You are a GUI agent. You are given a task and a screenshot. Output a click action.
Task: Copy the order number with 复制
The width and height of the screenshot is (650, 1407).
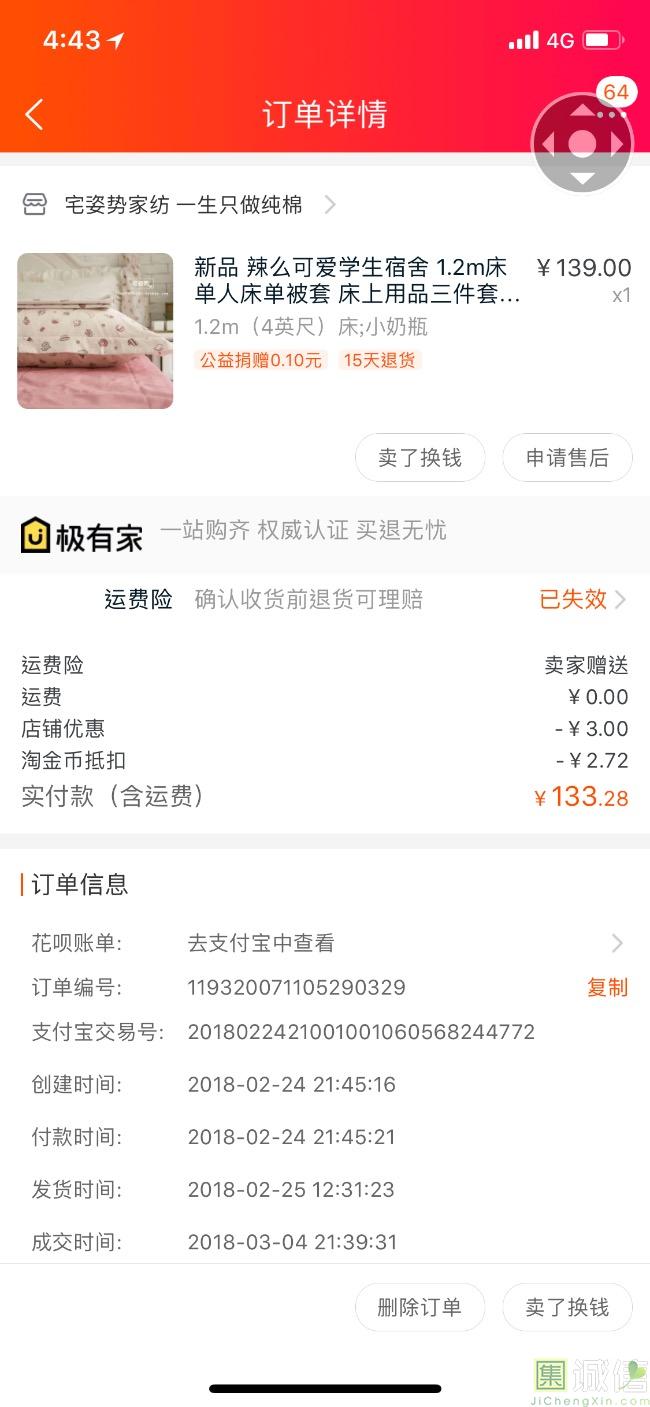607,988
